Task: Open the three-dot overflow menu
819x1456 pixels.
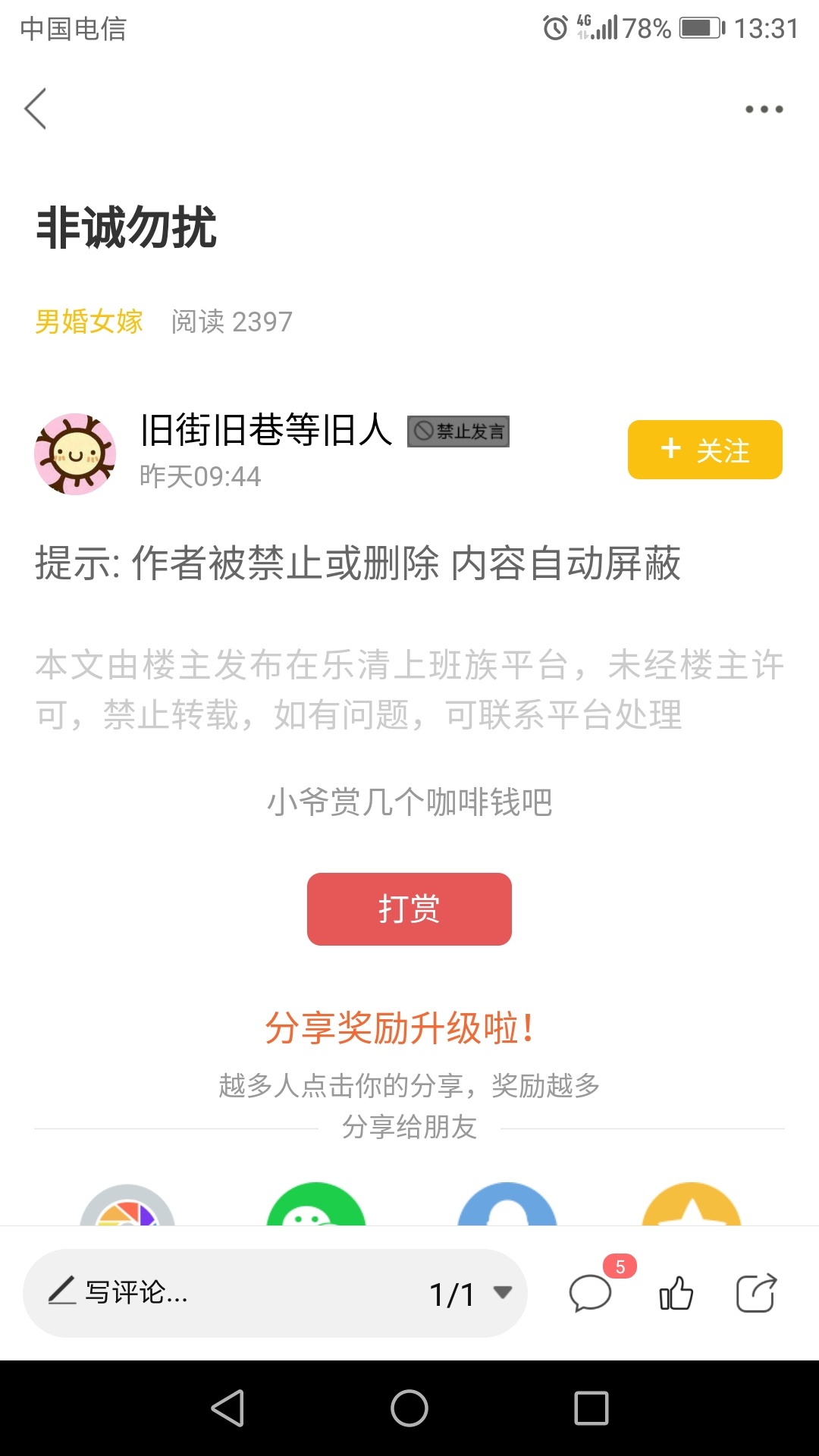Action: click(x=764, y=109)
